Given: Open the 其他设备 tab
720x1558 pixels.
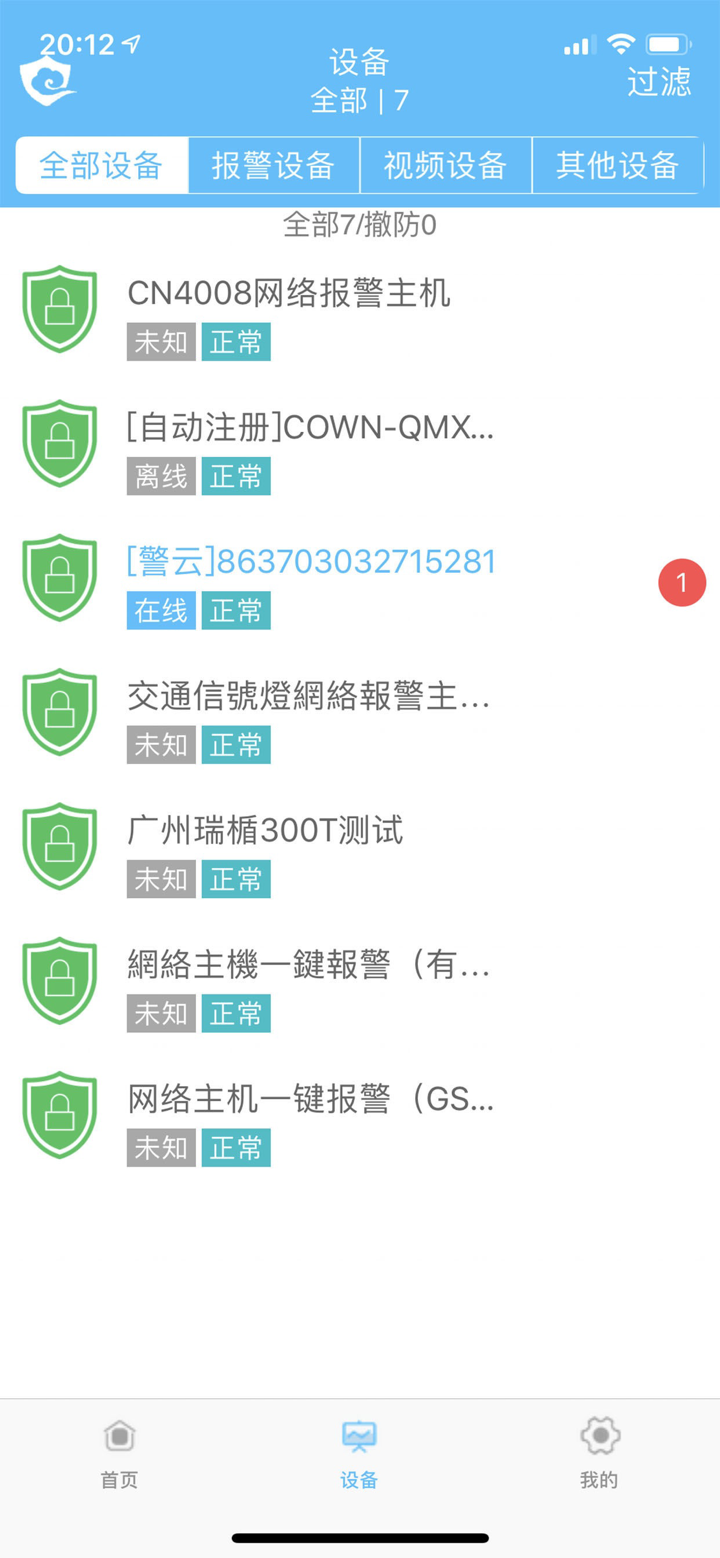Looking at the screenshot, I should click(618, 165).
